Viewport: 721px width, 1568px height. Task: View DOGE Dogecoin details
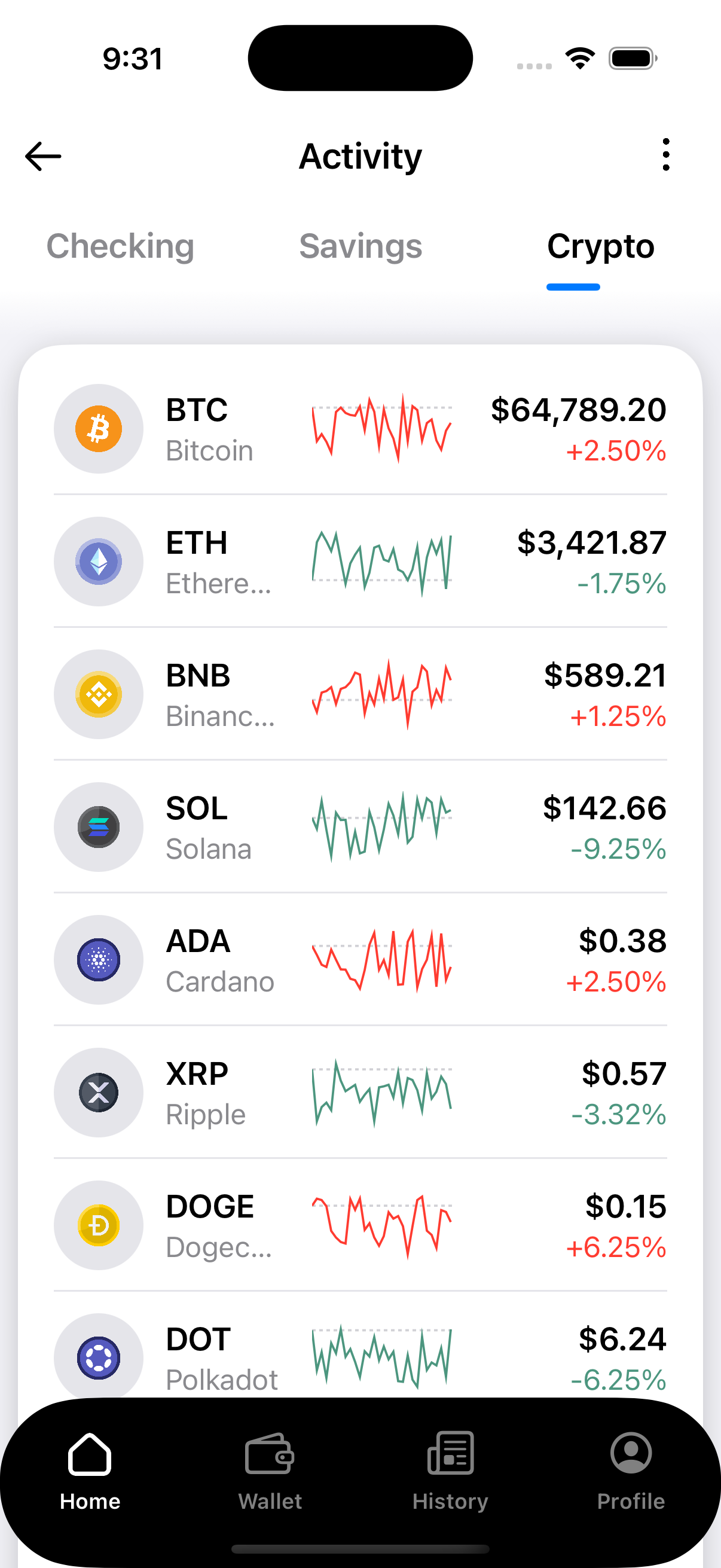point(360,1225)
